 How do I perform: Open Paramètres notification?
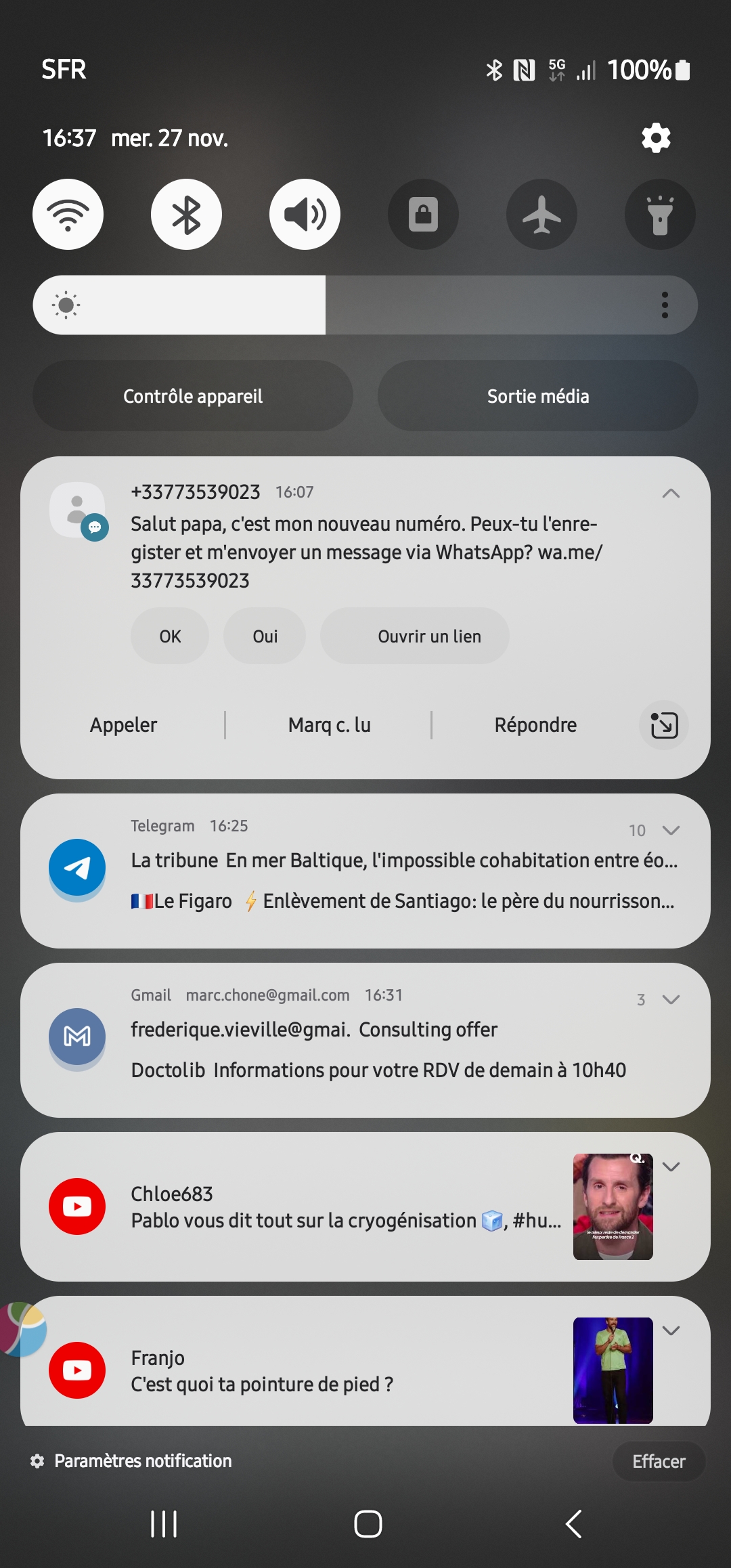[131, 1461]
